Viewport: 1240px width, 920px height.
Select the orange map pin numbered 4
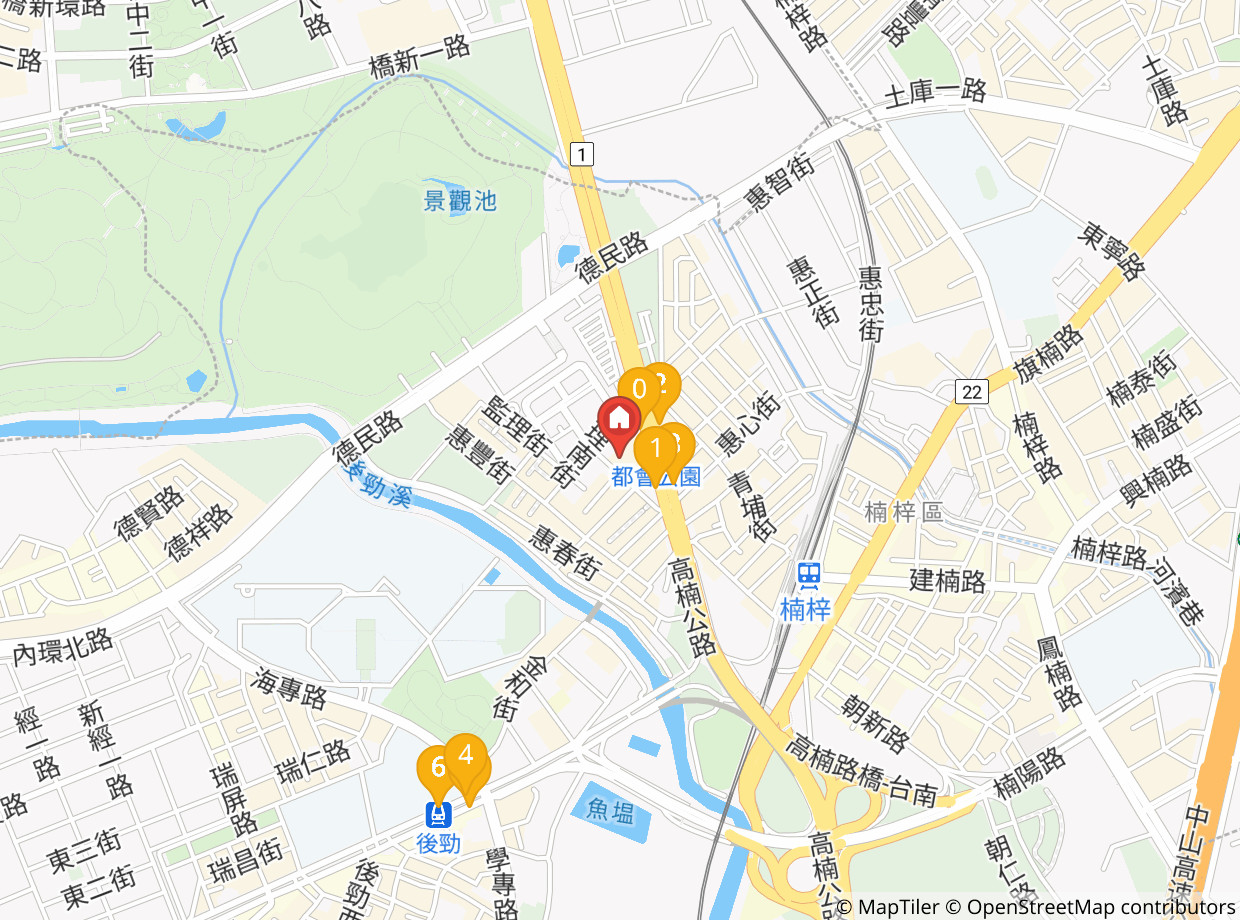click(468, 755)
